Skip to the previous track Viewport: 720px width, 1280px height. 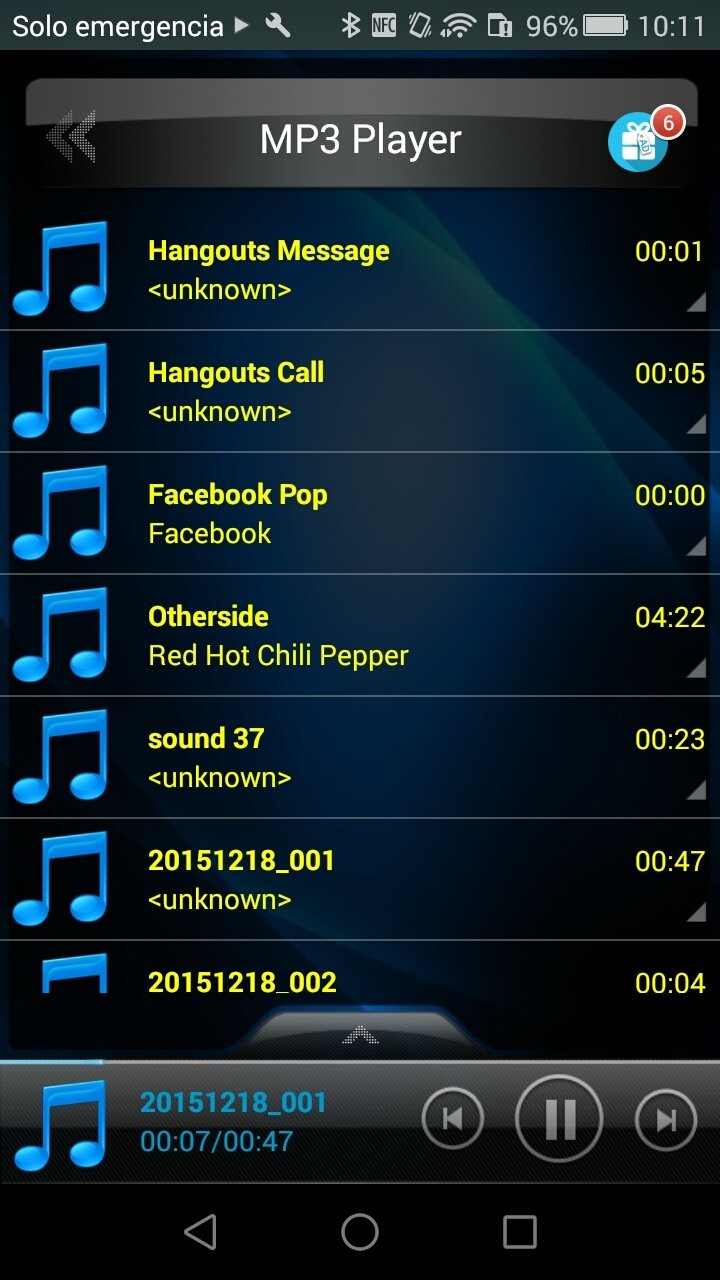(x=453, y=1119)
